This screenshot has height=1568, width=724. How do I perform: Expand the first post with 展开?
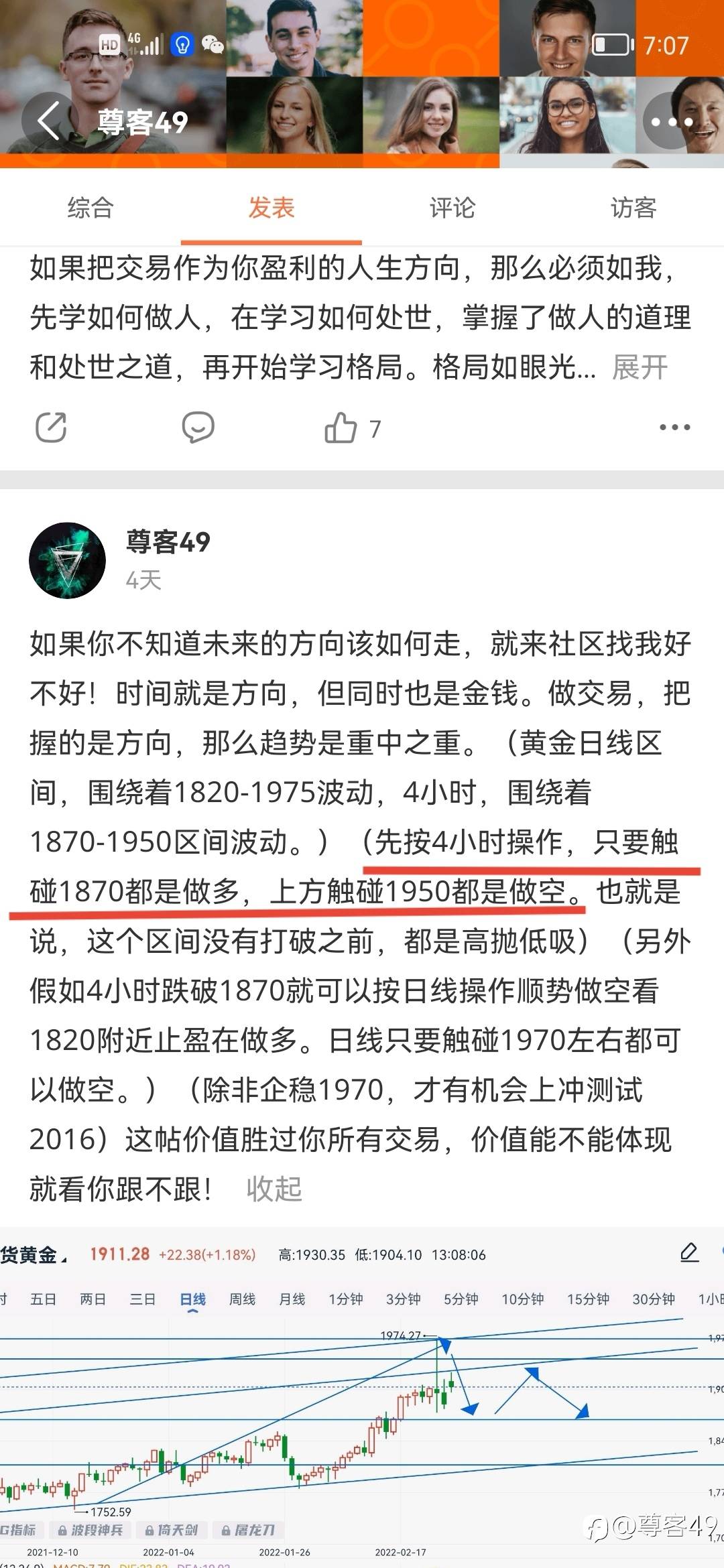[x=640, y=367]
